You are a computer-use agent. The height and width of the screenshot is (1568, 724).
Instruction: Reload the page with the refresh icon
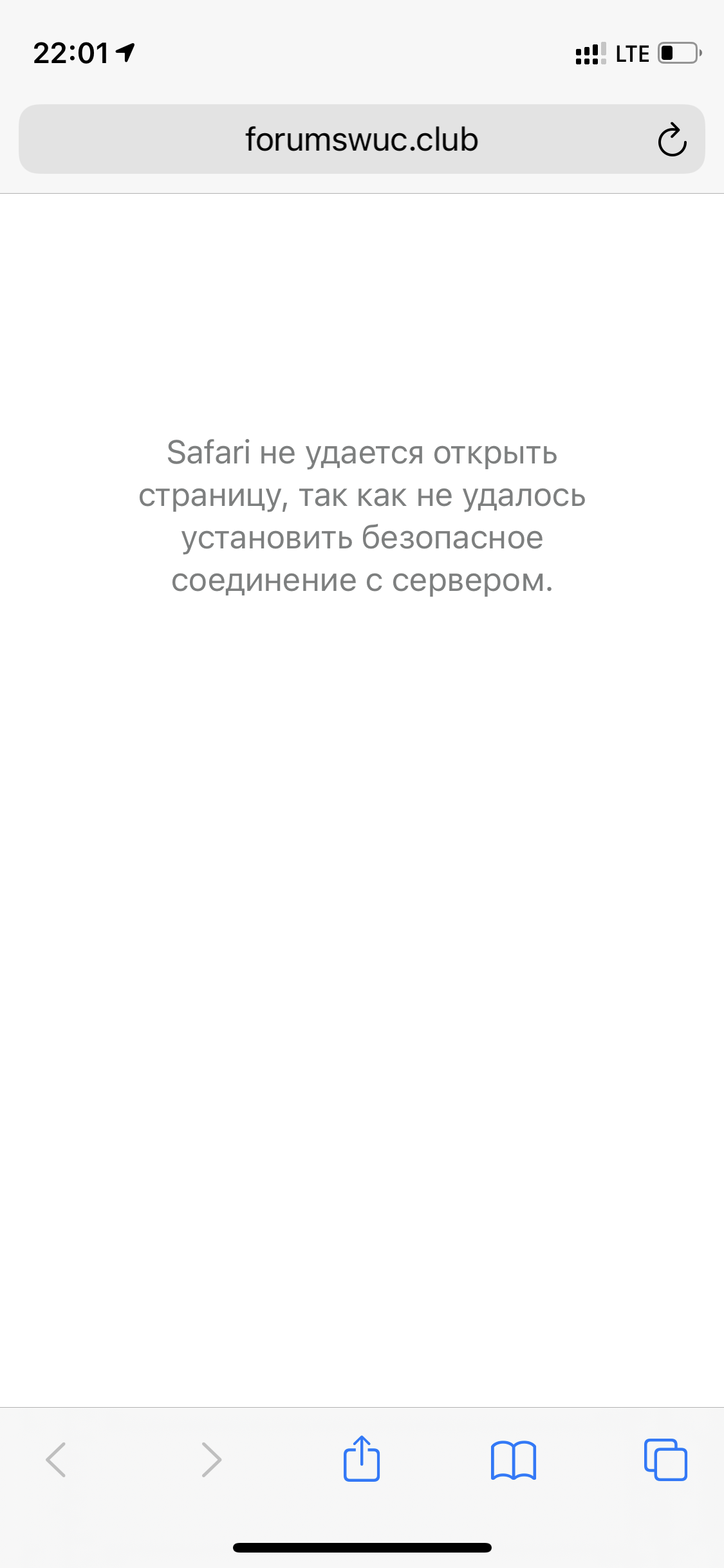click(x=672, y=140)
